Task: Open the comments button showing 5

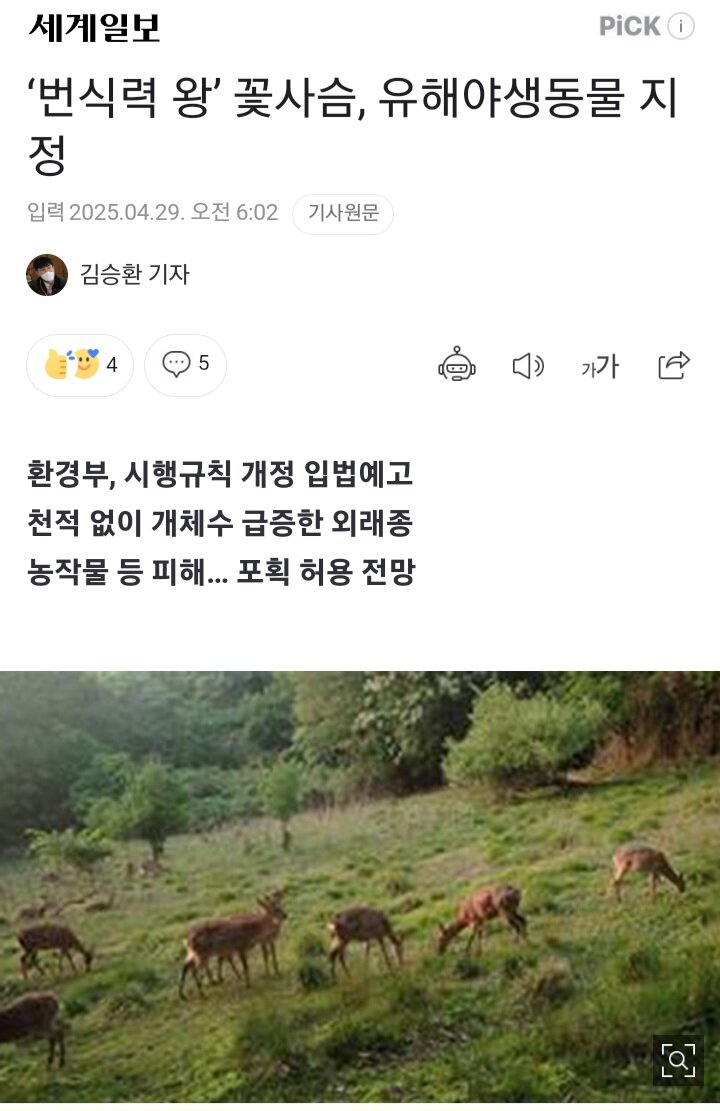Action: tap(185, 365)
